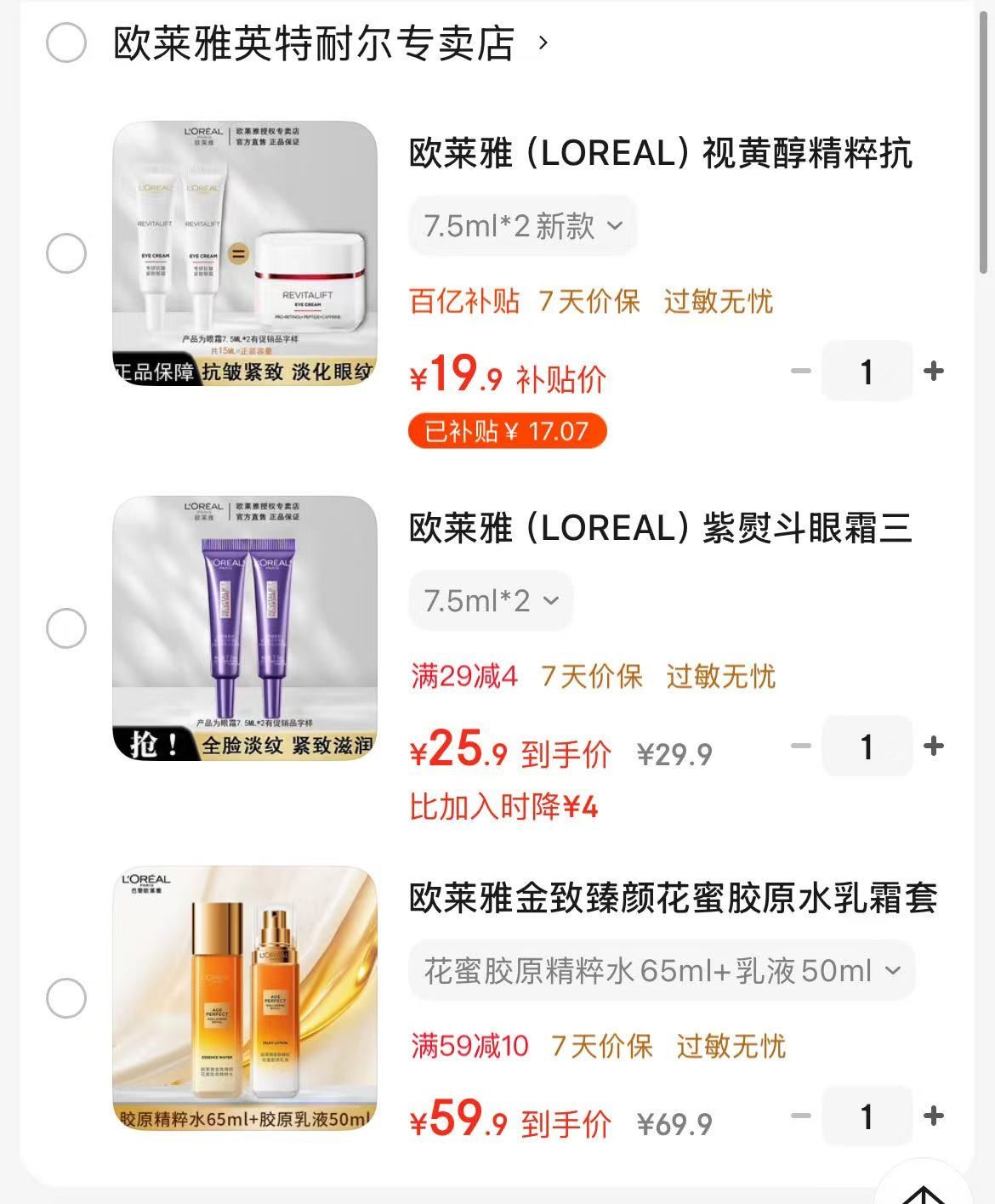Screen dimensions: 995x1204
Task: Select all items from 欧莱雅英特耐尔专卖店
Action: click(x=66, y=43)
